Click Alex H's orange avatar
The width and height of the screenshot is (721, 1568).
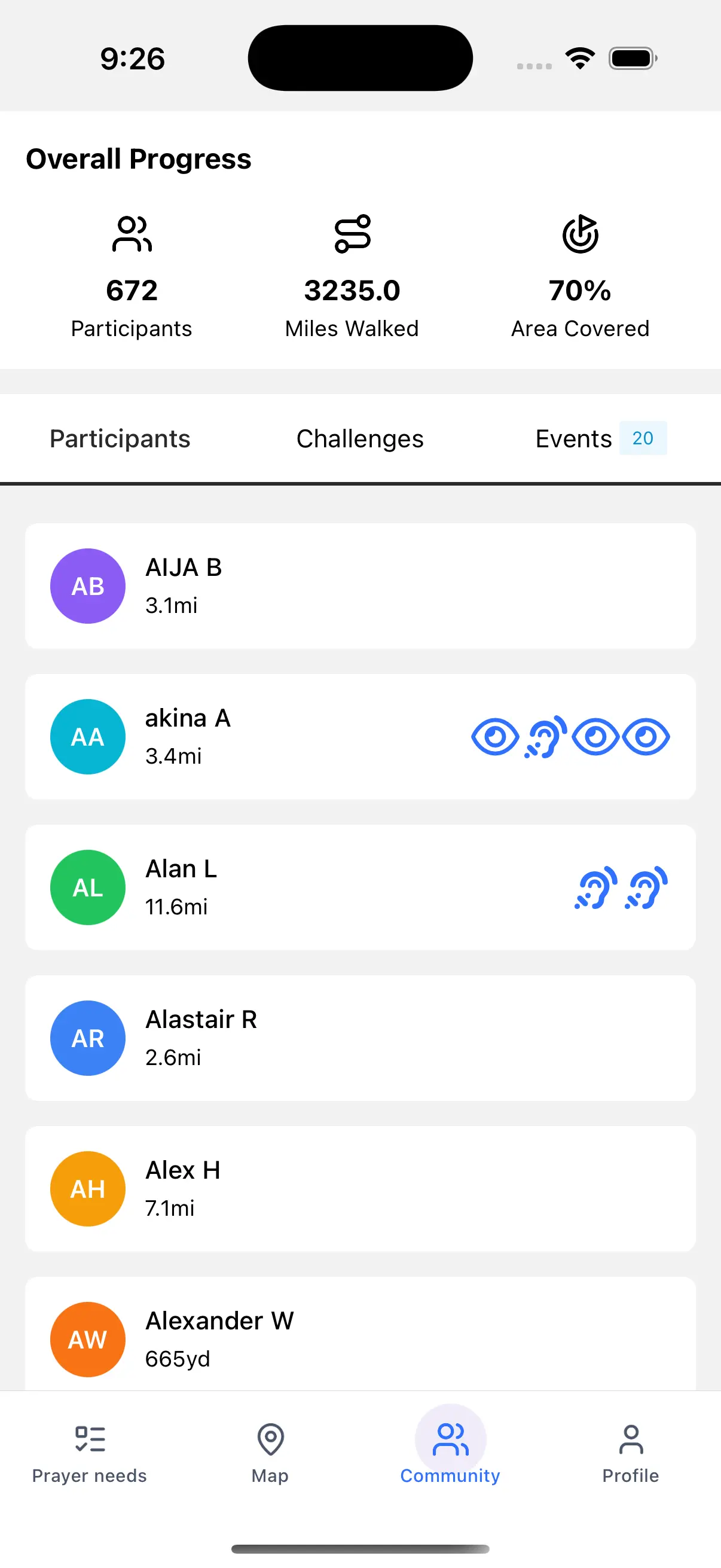point(88,1188)
